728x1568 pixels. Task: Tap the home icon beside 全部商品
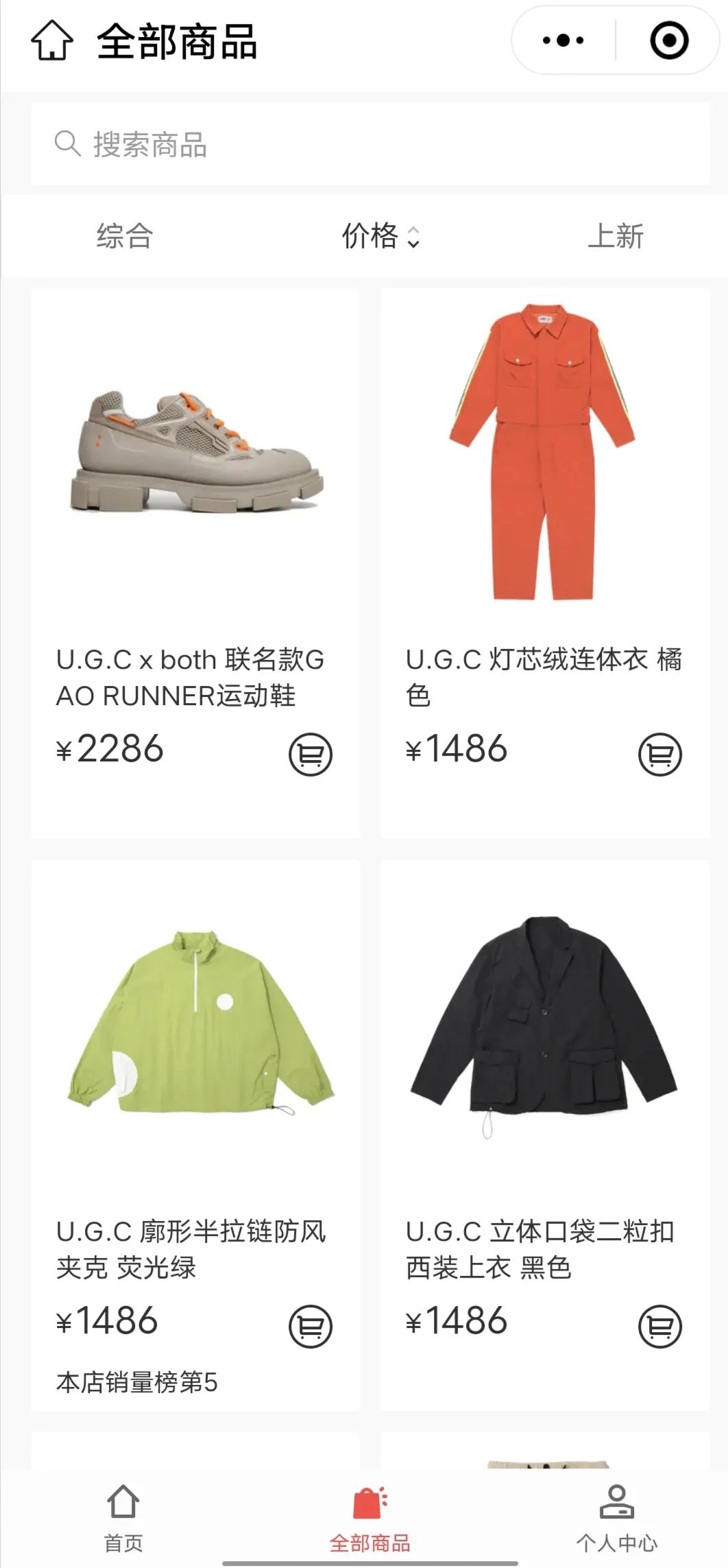52,41
